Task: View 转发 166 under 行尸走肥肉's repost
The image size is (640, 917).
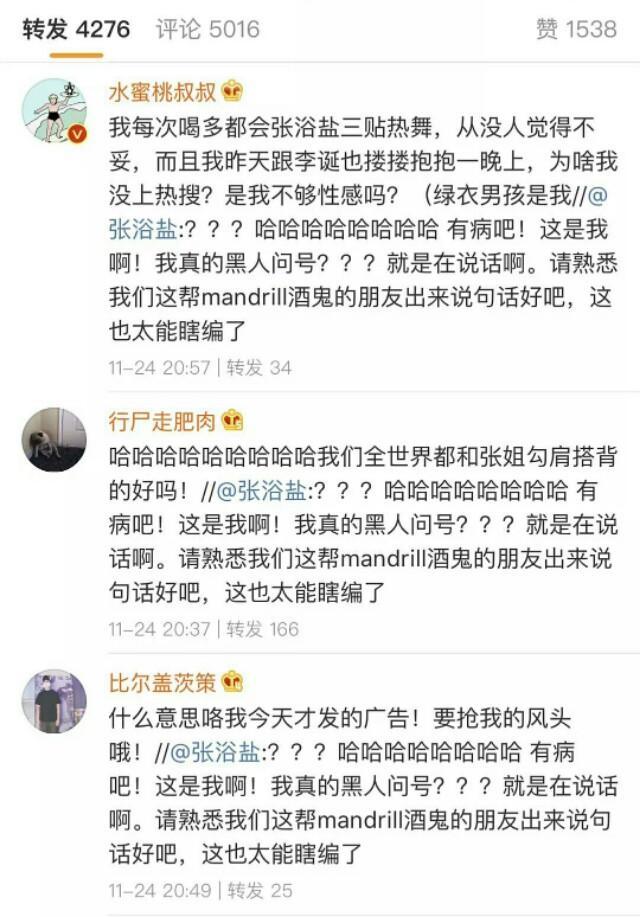Action: click(x=262, y=629)
